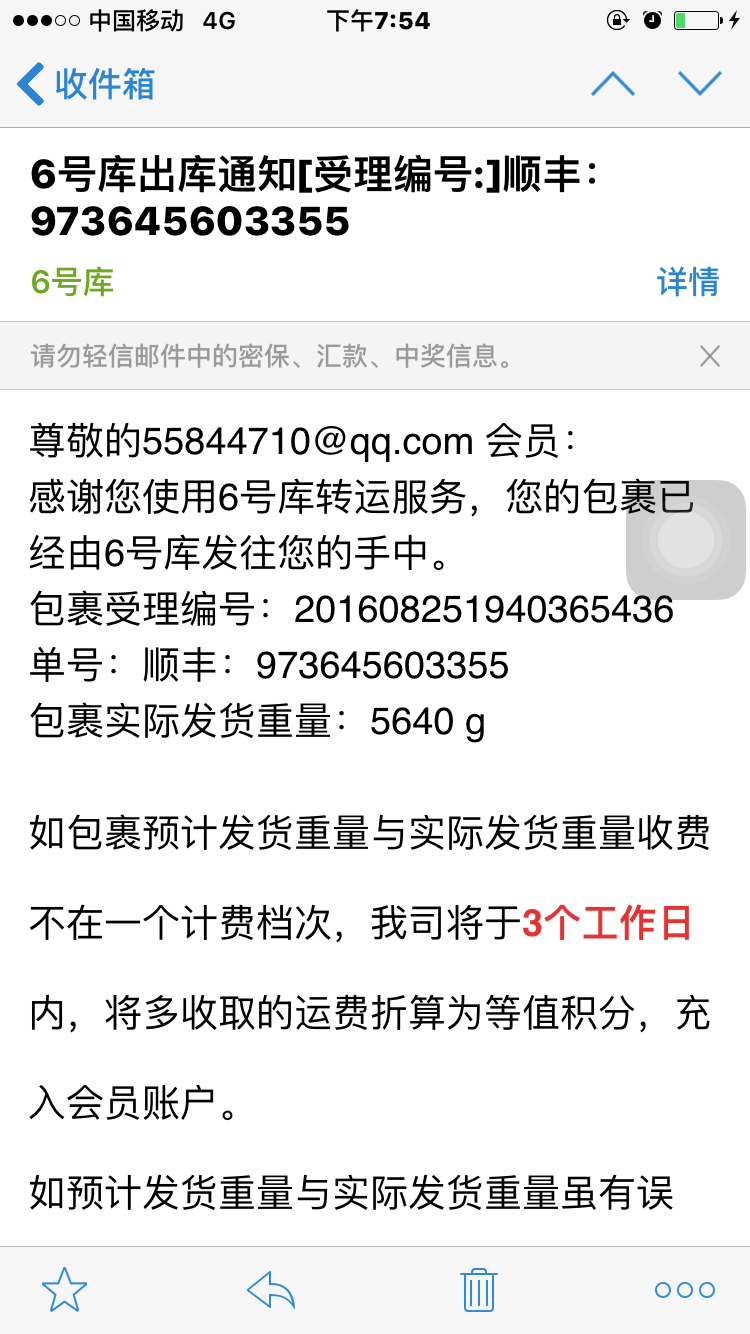This screenshot has height=1334, width=750.
Task: Open the more options menu
Action: (x=685, y=1290)
